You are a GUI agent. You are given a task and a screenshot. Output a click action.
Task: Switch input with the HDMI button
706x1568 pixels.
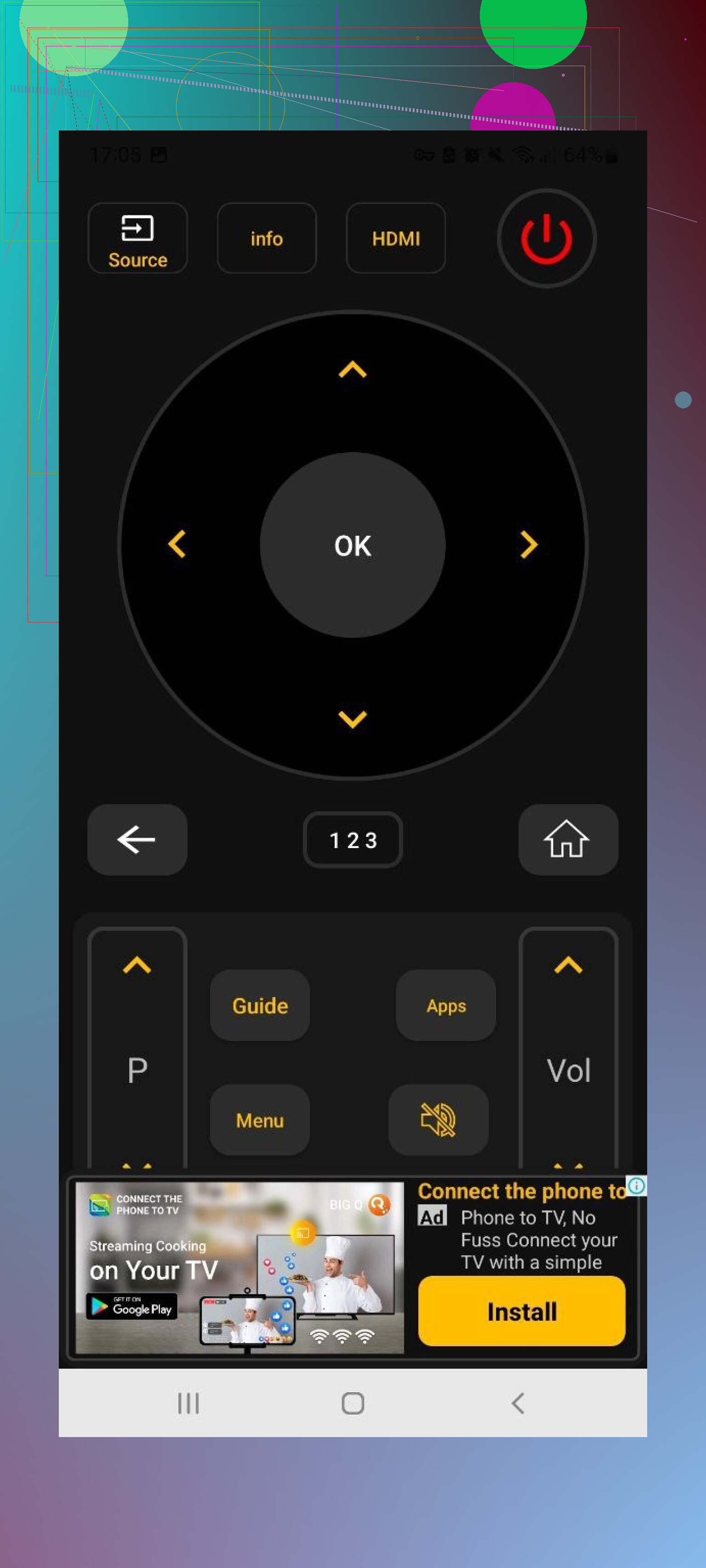pos(395,238)
